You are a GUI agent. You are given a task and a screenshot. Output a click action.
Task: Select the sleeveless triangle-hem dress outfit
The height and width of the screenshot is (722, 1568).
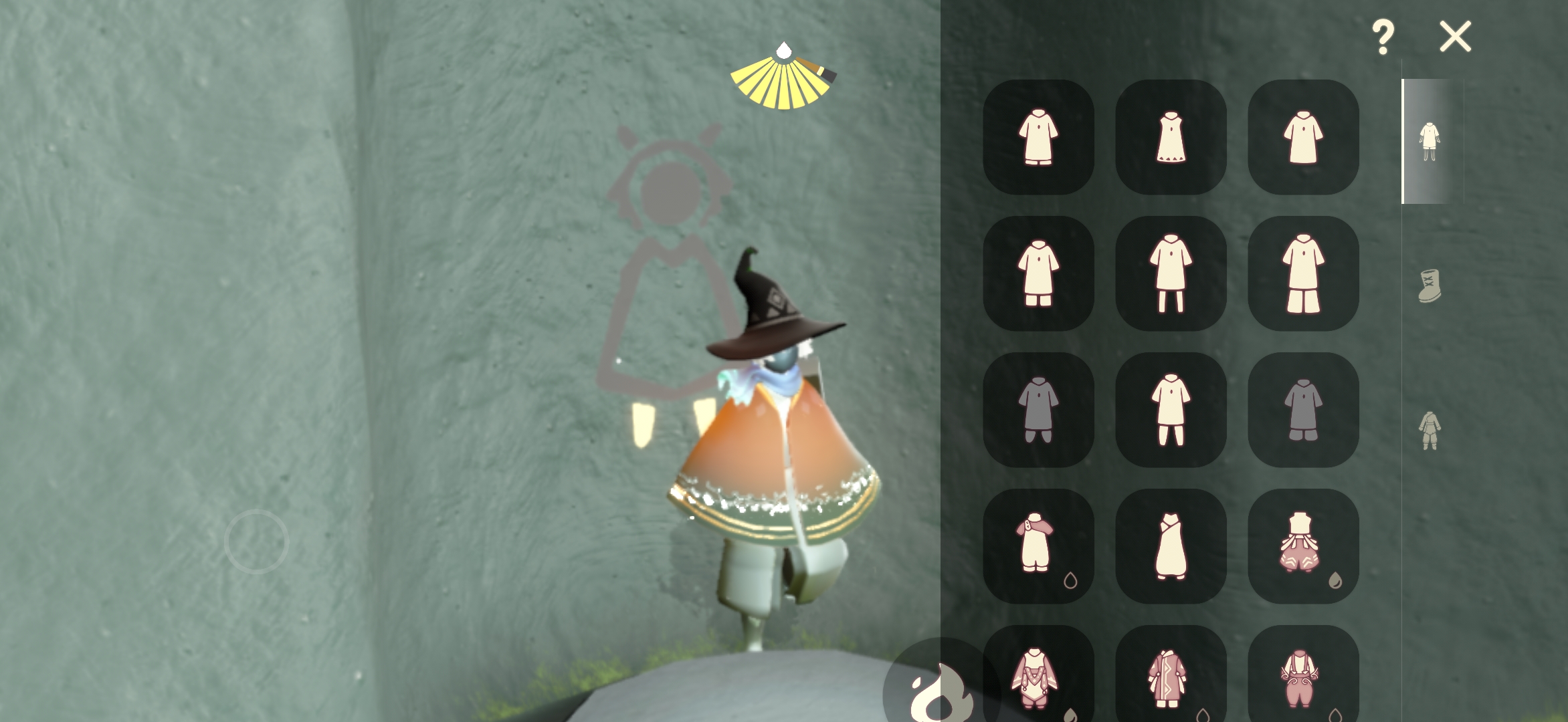pyautogui.click(x=1171, y=137)
